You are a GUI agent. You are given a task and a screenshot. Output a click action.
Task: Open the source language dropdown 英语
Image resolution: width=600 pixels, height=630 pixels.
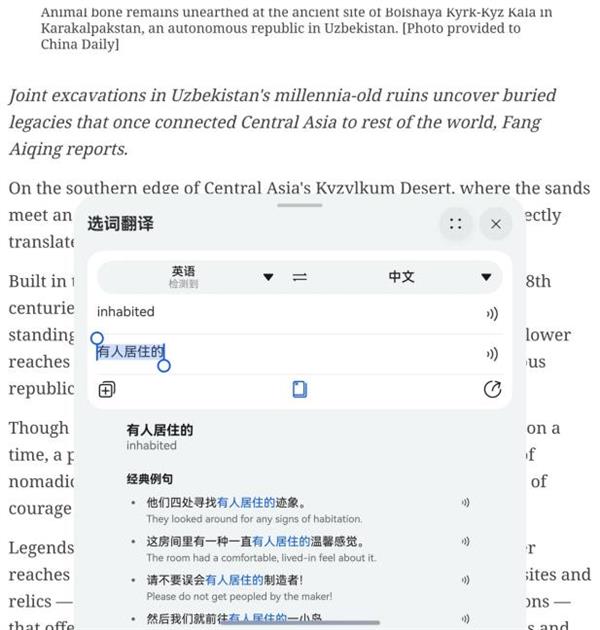click(267, 277)
